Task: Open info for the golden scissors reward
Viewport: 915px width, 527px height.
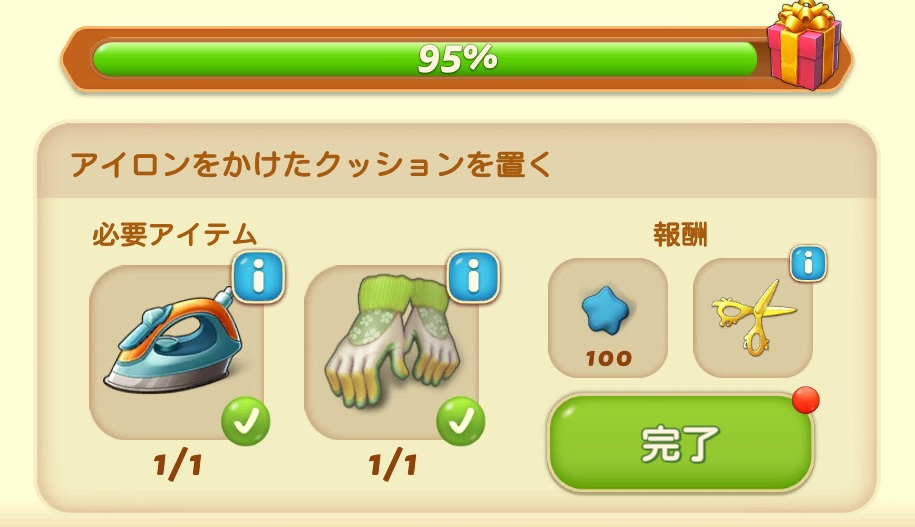Action: [x=808, y=264]
